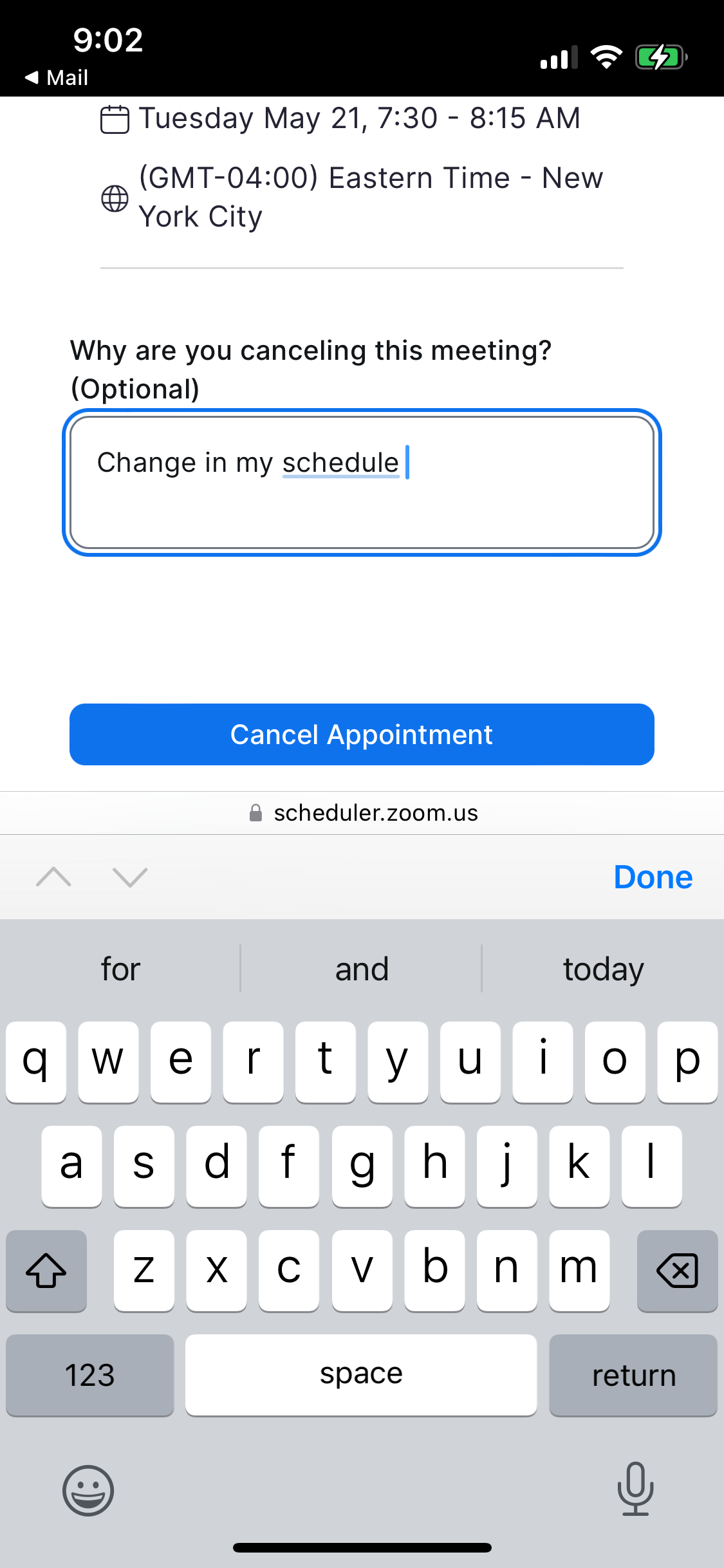
Task: Hit the backspace key
Action: (x=677, y=1271)
